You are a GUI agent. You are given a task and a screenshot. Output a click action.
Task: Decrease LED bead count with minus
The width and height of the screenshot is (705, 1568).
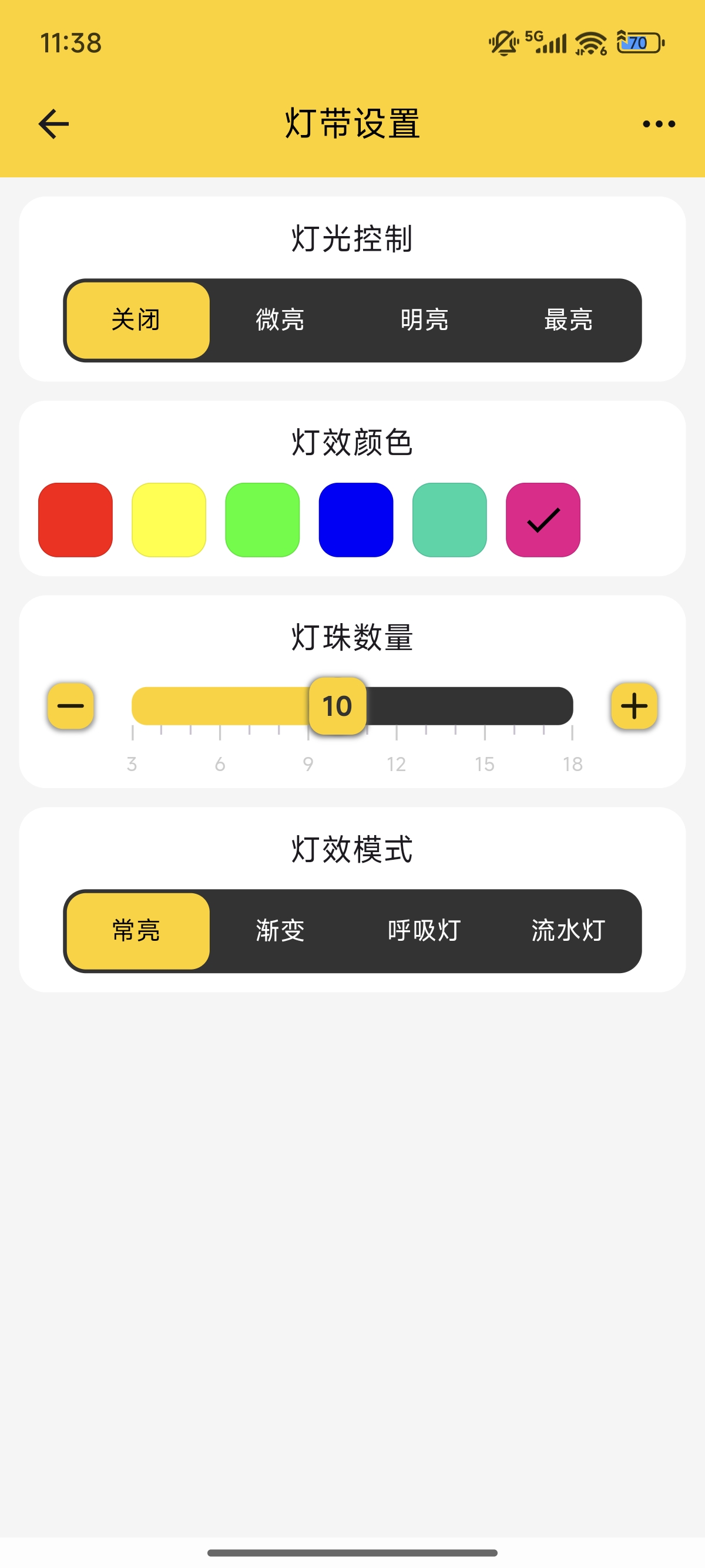click(x=70, y=706)
